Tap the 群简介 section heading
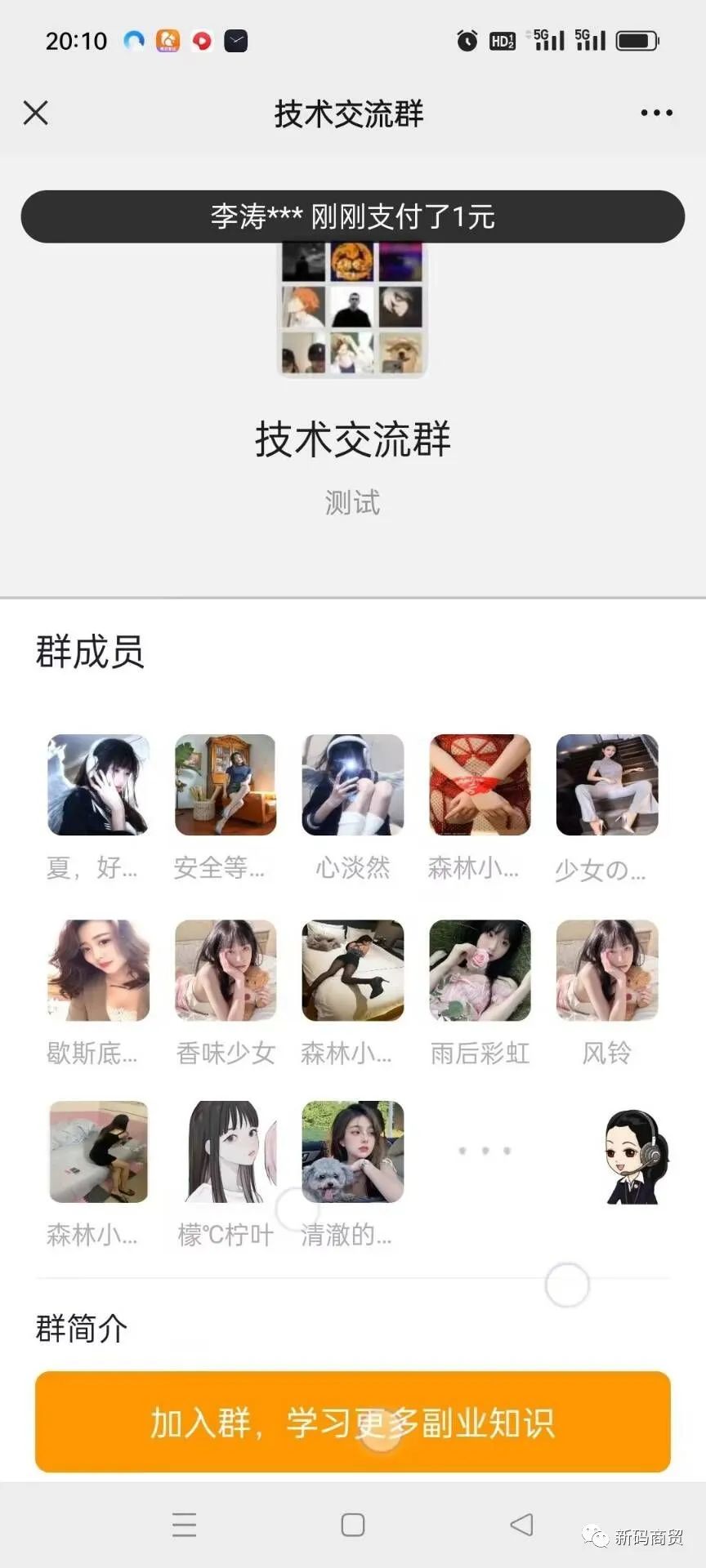Screen dimensions: 706x1568 click(81, 1328)
